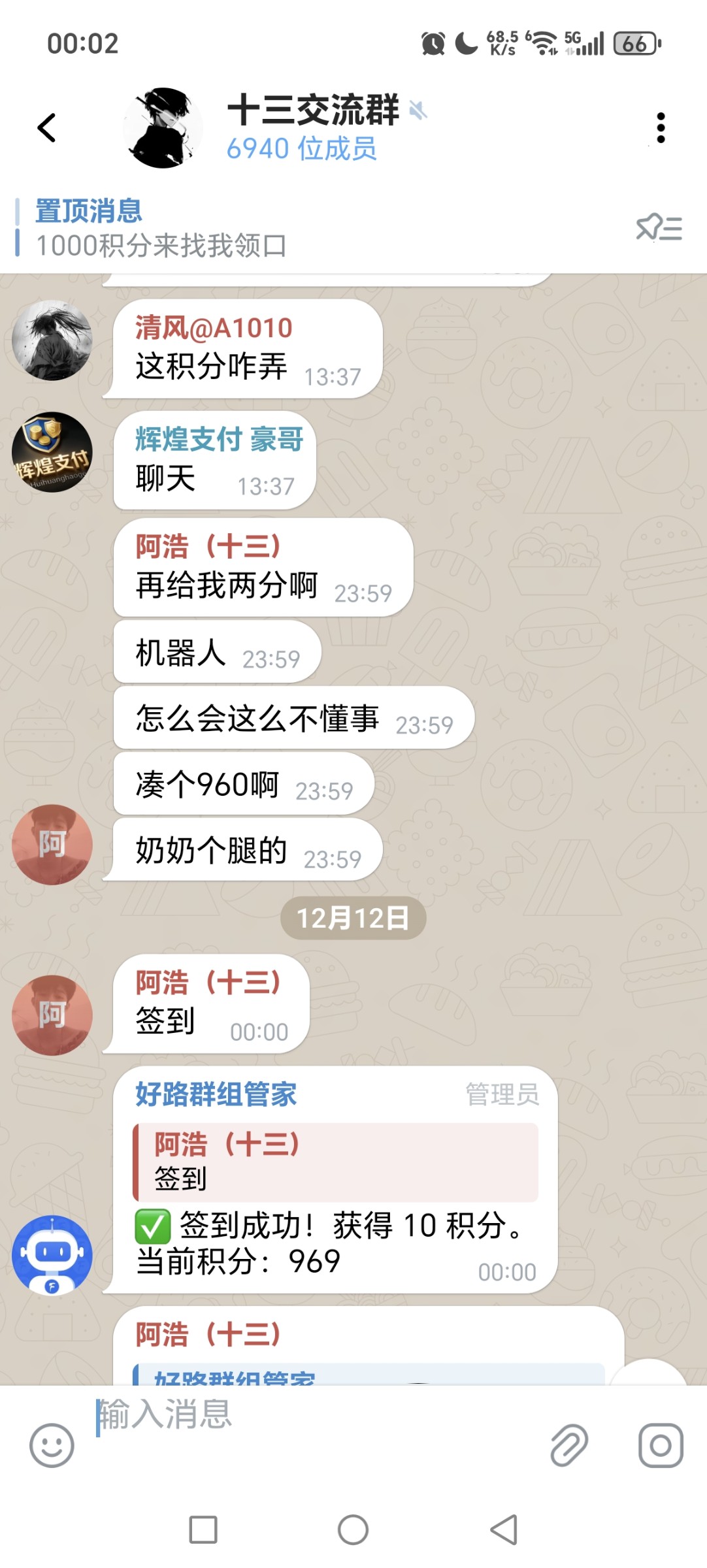This screenshot has width=707, height=1568.
Task: Tap the 12月12日 date chip
Action: [x=353, y=919]
